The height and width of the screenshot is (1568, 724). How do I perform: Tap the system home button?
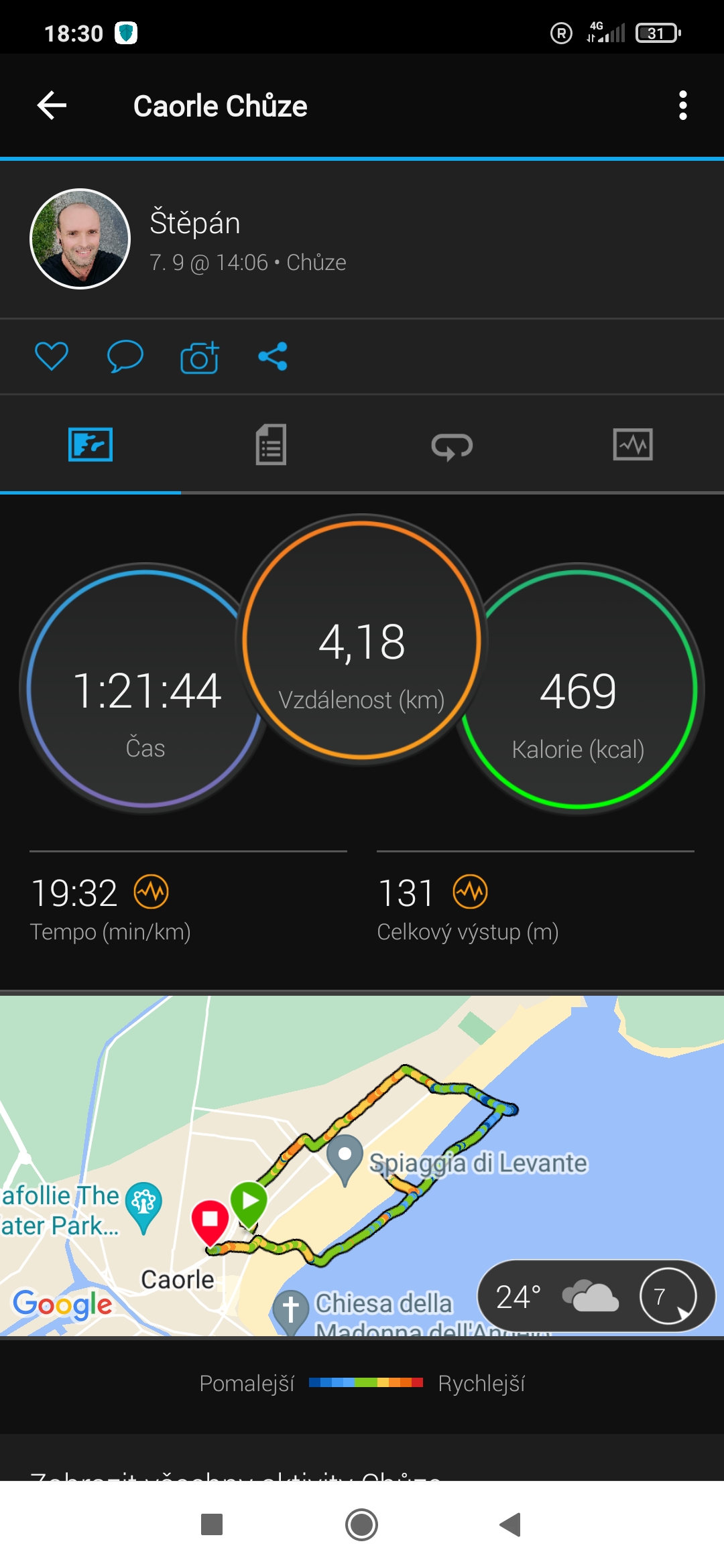click(362, 1525)
